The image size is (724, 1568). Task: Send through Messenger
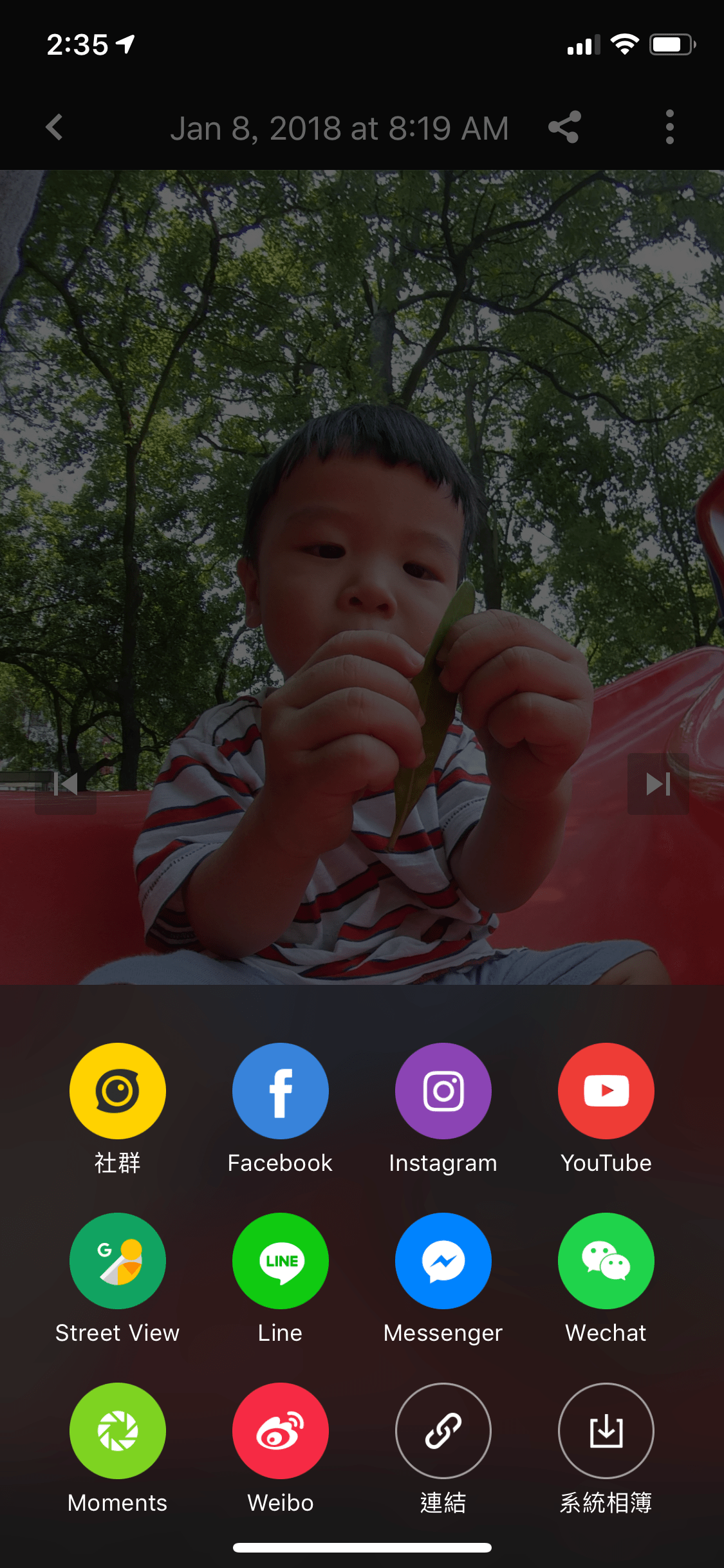click(443, 1261)
